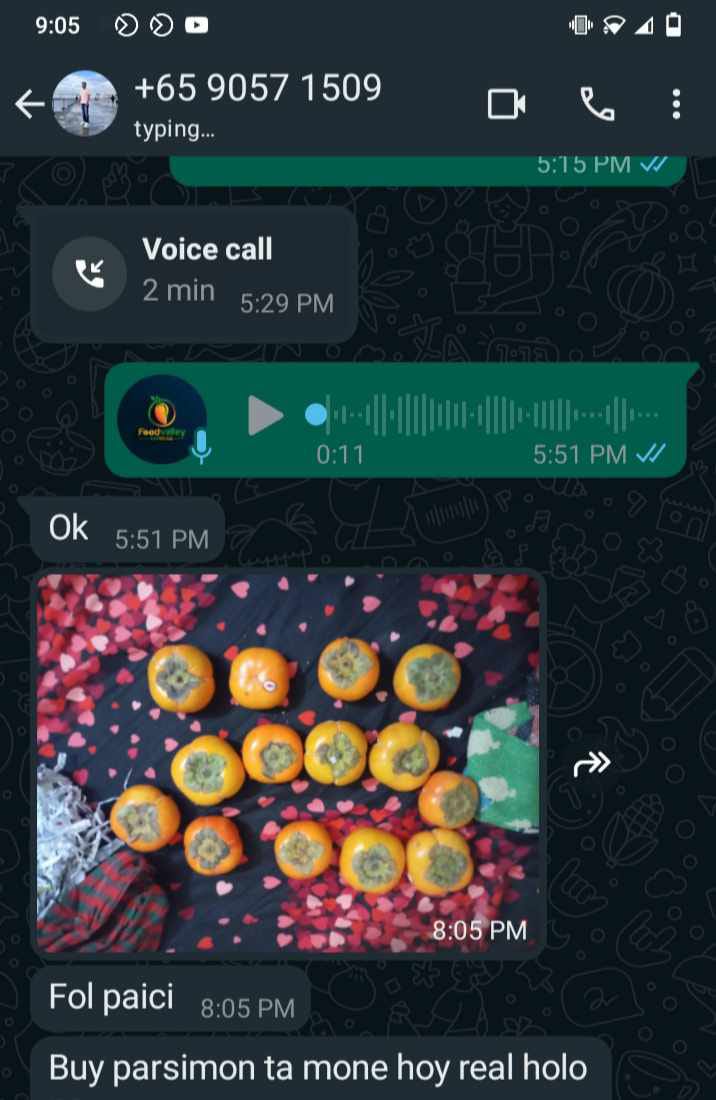Start a voice call
This screenshot has width=716, height=1100.
tap(597, 104)
